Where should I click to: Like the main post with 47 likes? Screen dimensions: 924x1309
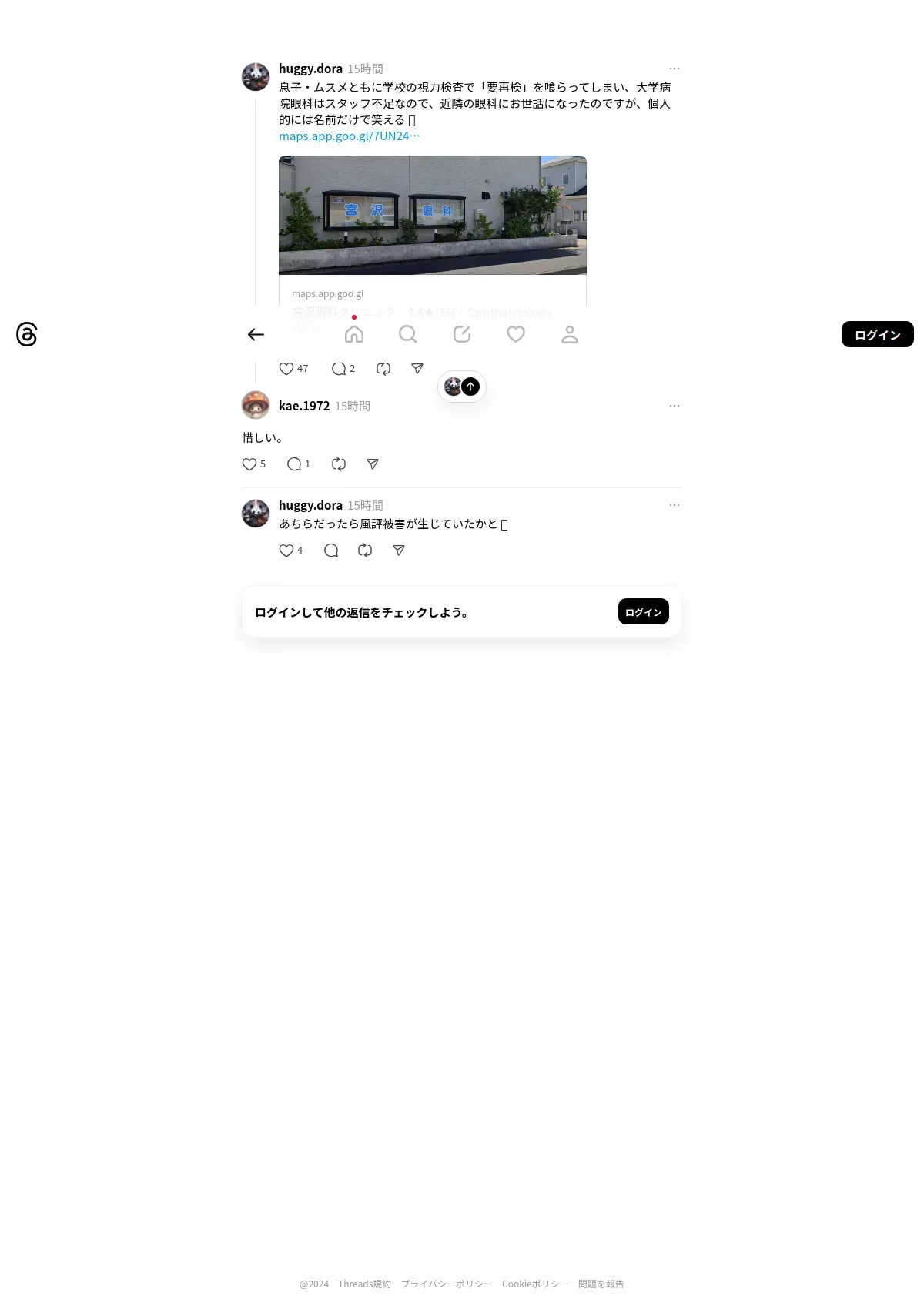pyautogui.click(x=286, y=369)
